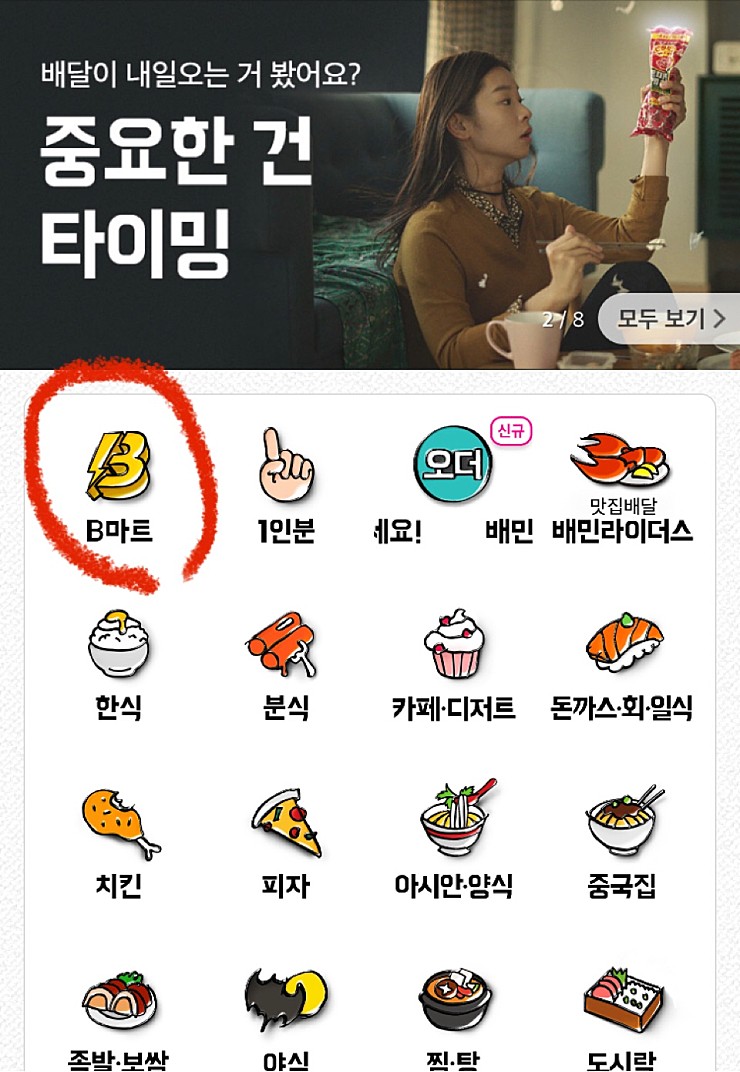Tap 모두 보기 to view all banners
Screen dimensions: 740x1072
(669, 319)
